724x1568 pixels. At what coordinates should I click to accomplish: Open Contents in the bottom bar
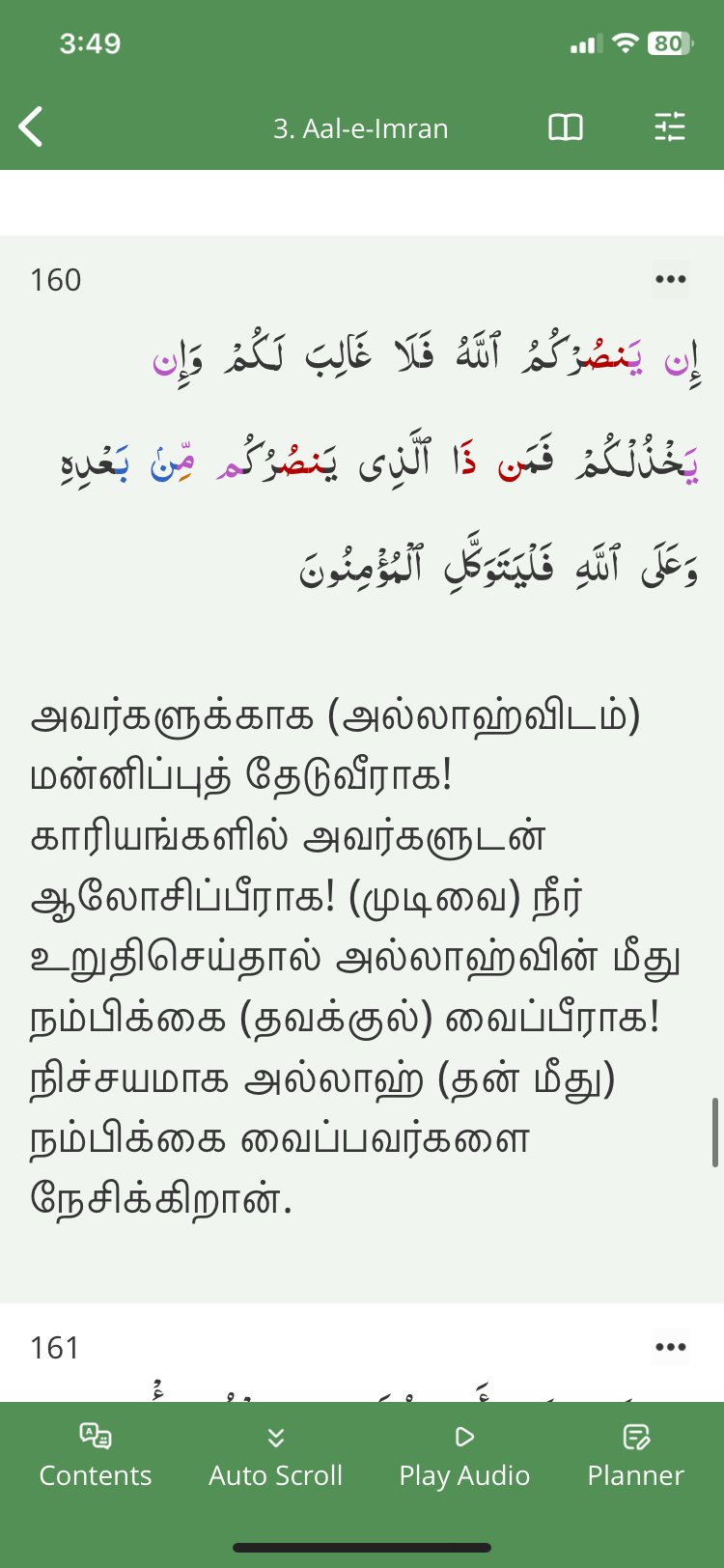96,1457
